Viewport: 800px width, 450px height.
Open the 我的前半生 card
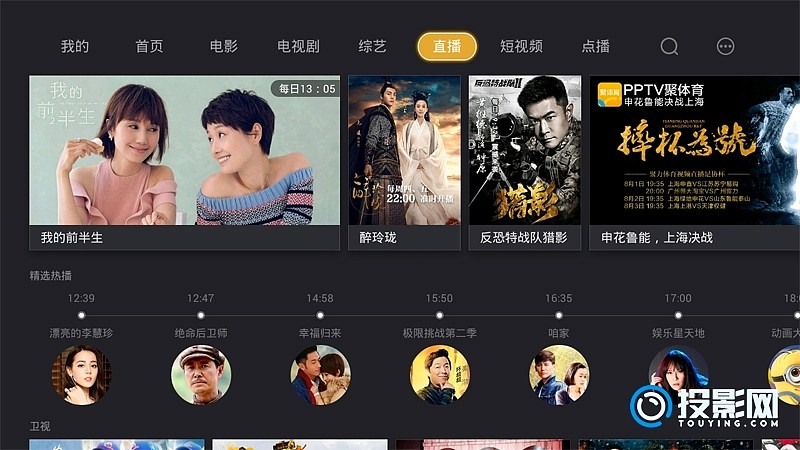pyautogui.click(x=184, y=160)
